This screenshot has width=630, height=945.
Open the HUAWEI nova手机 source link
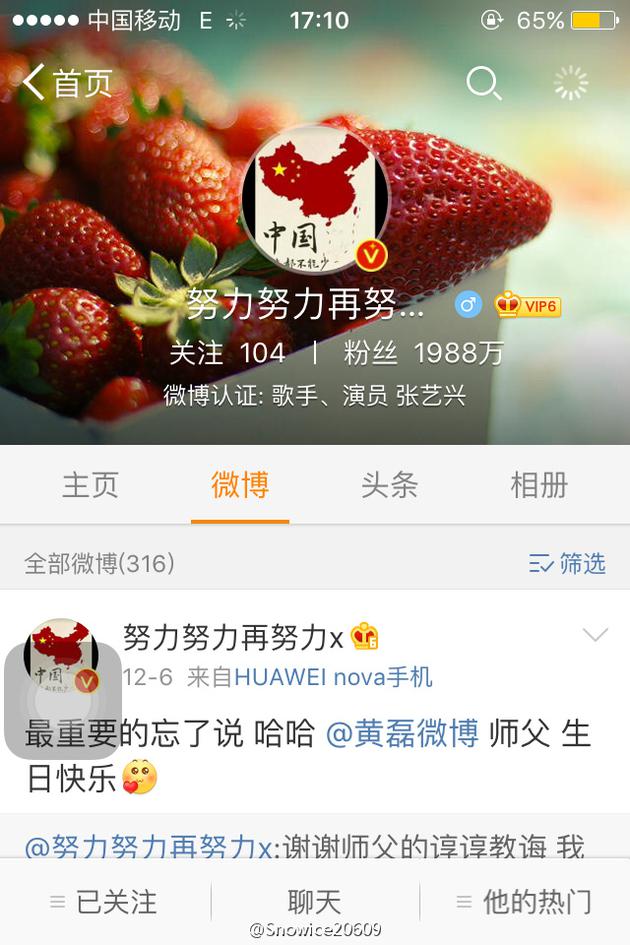point(333,677)
